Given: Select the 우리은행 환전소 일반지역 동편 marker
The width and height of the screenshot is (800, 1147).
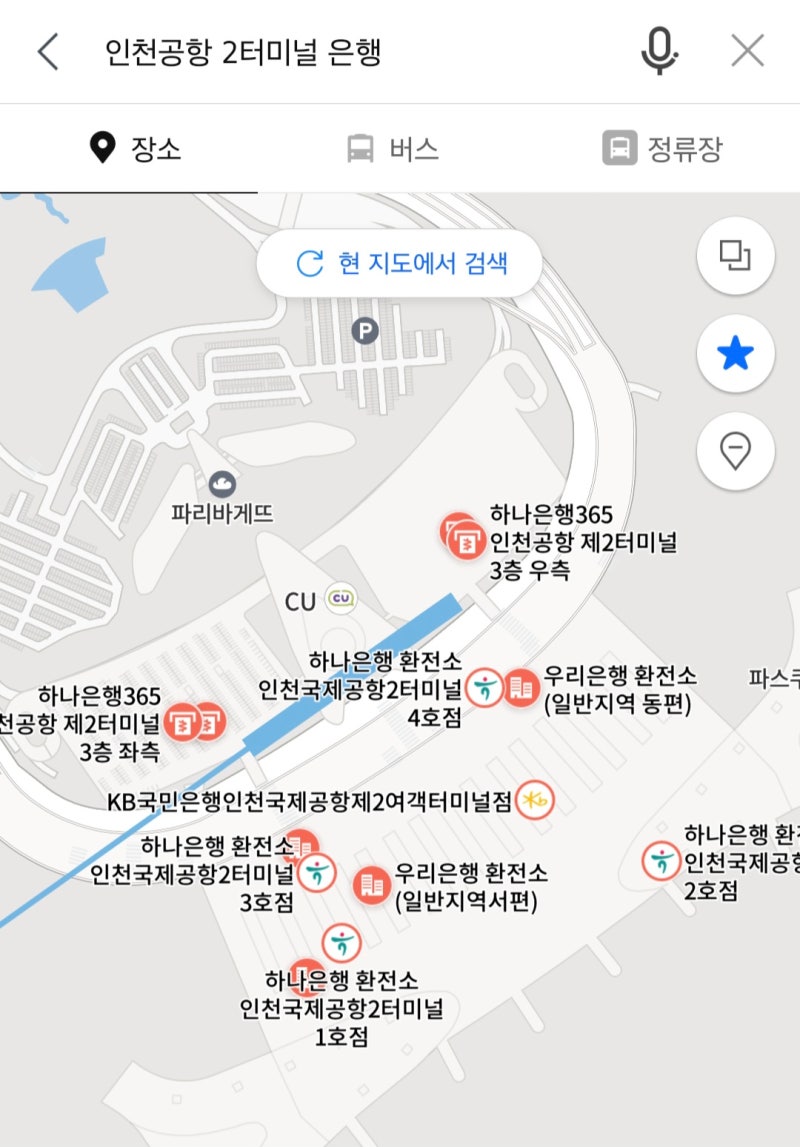Looking at the screenshot, I should 519,688.
